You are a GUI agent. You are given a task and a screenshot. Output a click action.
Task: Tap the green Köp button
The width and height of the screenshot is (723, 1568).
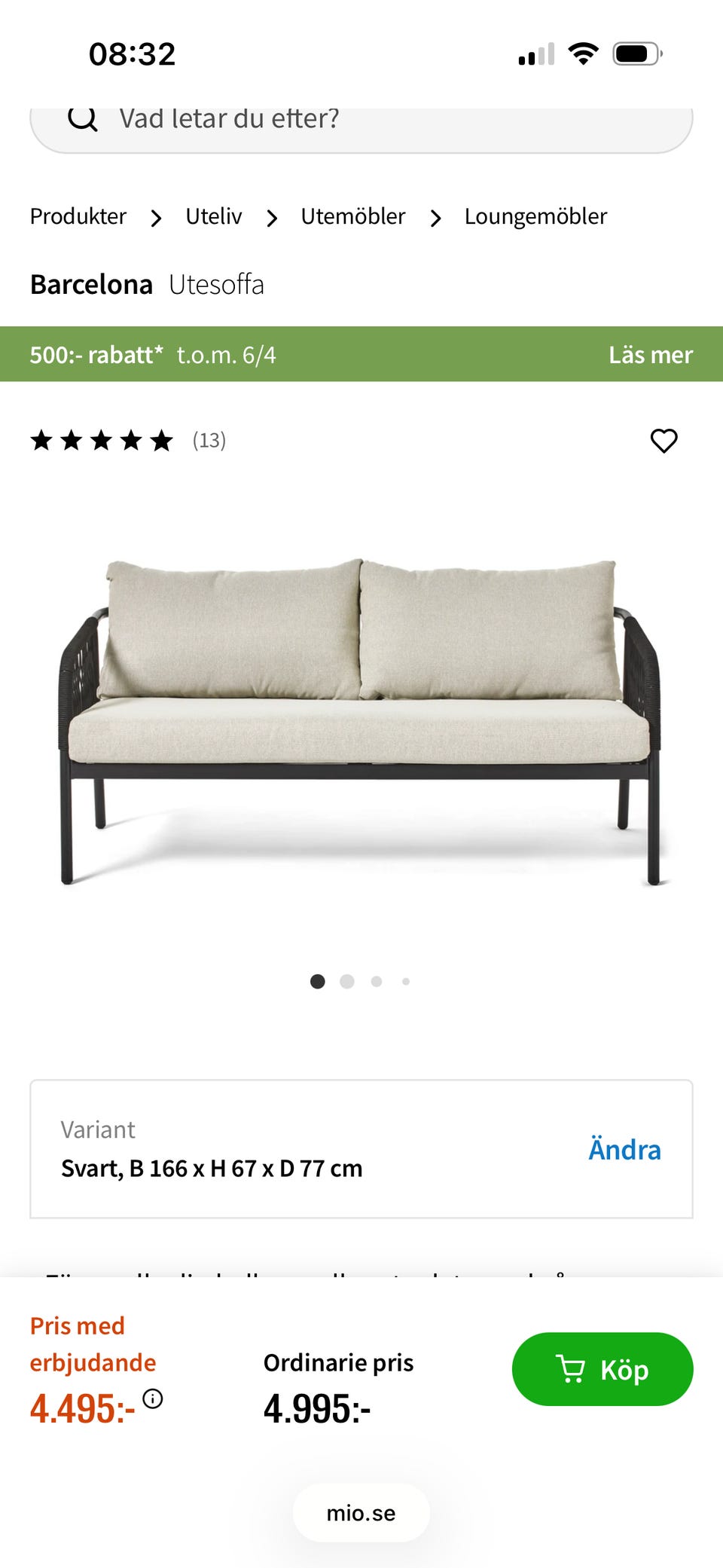(602, 1369)
